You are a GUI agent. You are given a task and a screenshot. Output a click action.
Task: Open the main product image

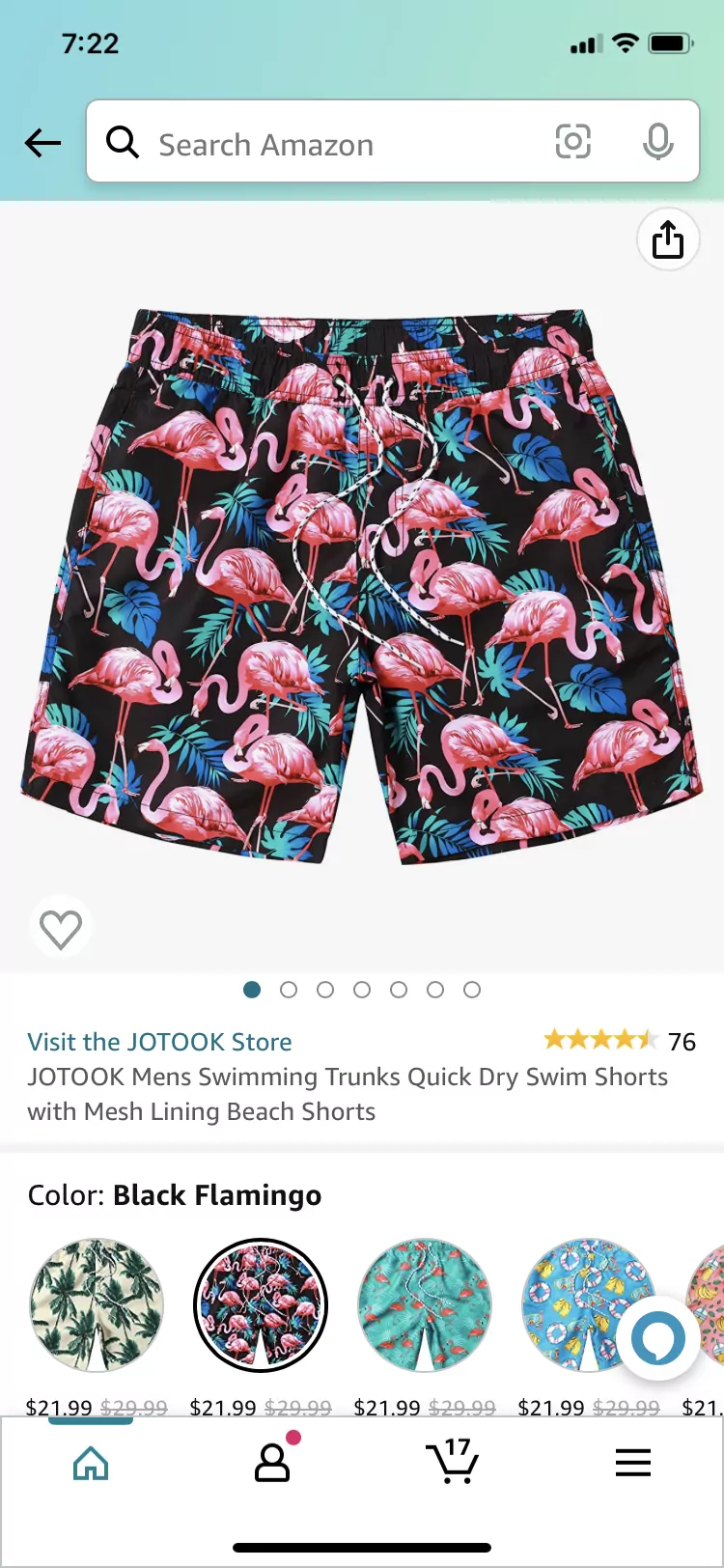(x=362, y=584)
